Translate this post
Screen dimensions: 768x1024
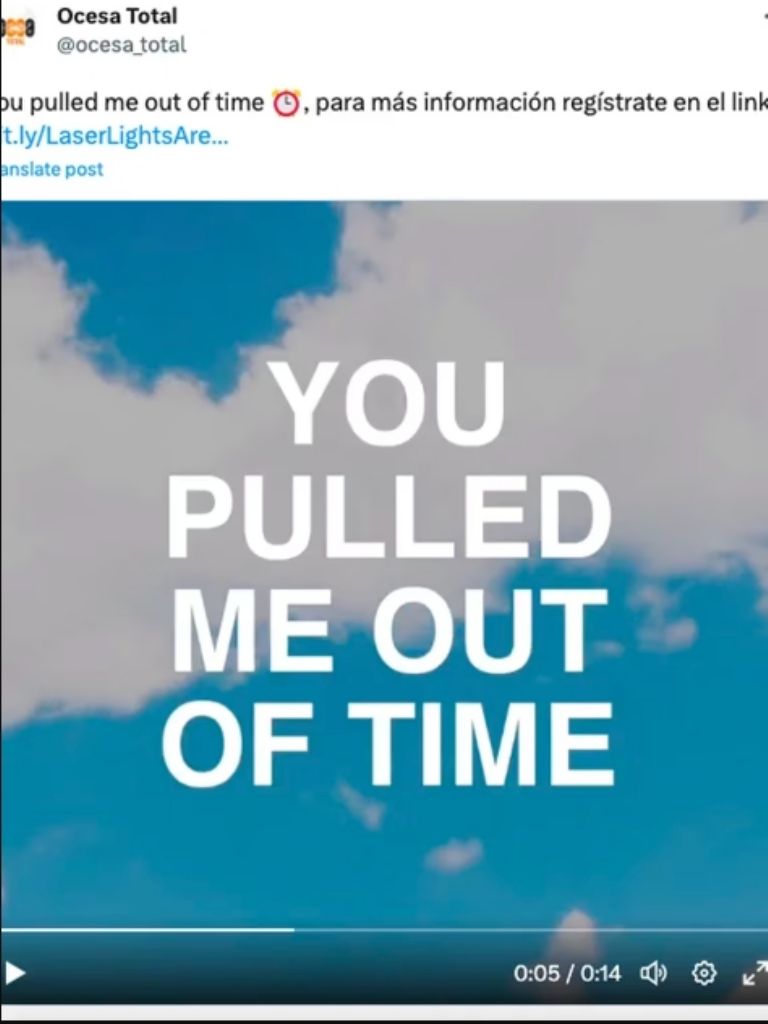pyautogui.click(x=52, y=169)
